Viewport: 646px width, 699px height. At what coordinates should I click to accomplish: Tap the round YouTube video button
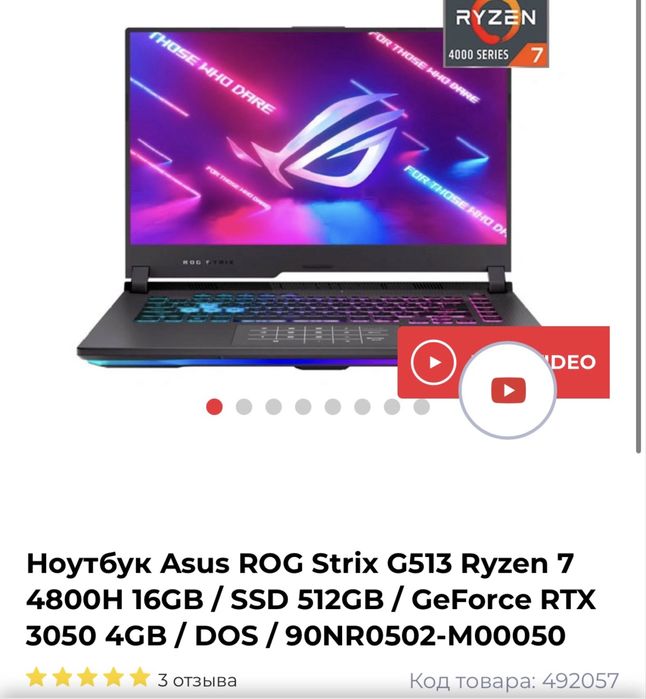(508, 391)
